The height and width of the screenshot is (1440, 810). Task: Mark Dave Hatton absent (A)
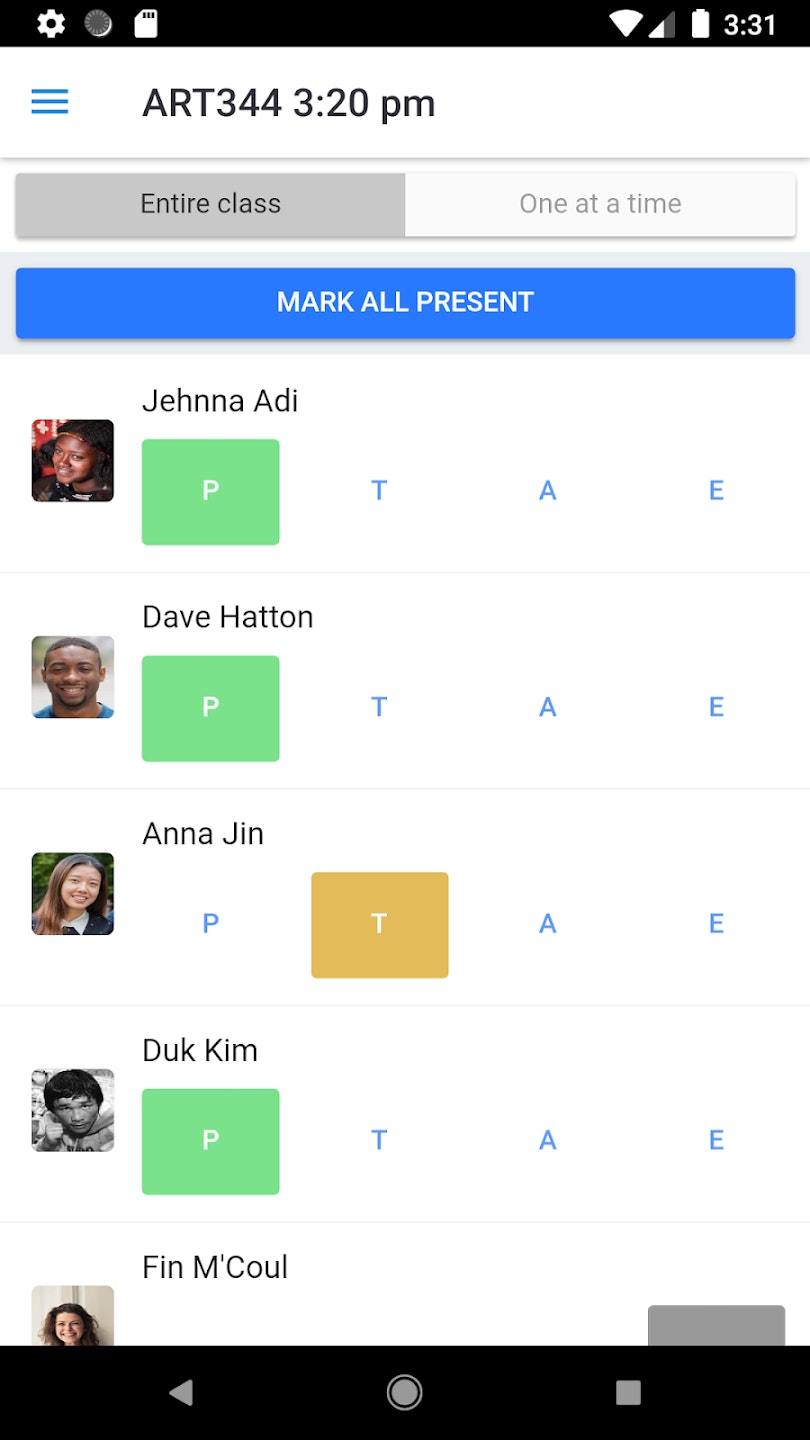[548, 708]
